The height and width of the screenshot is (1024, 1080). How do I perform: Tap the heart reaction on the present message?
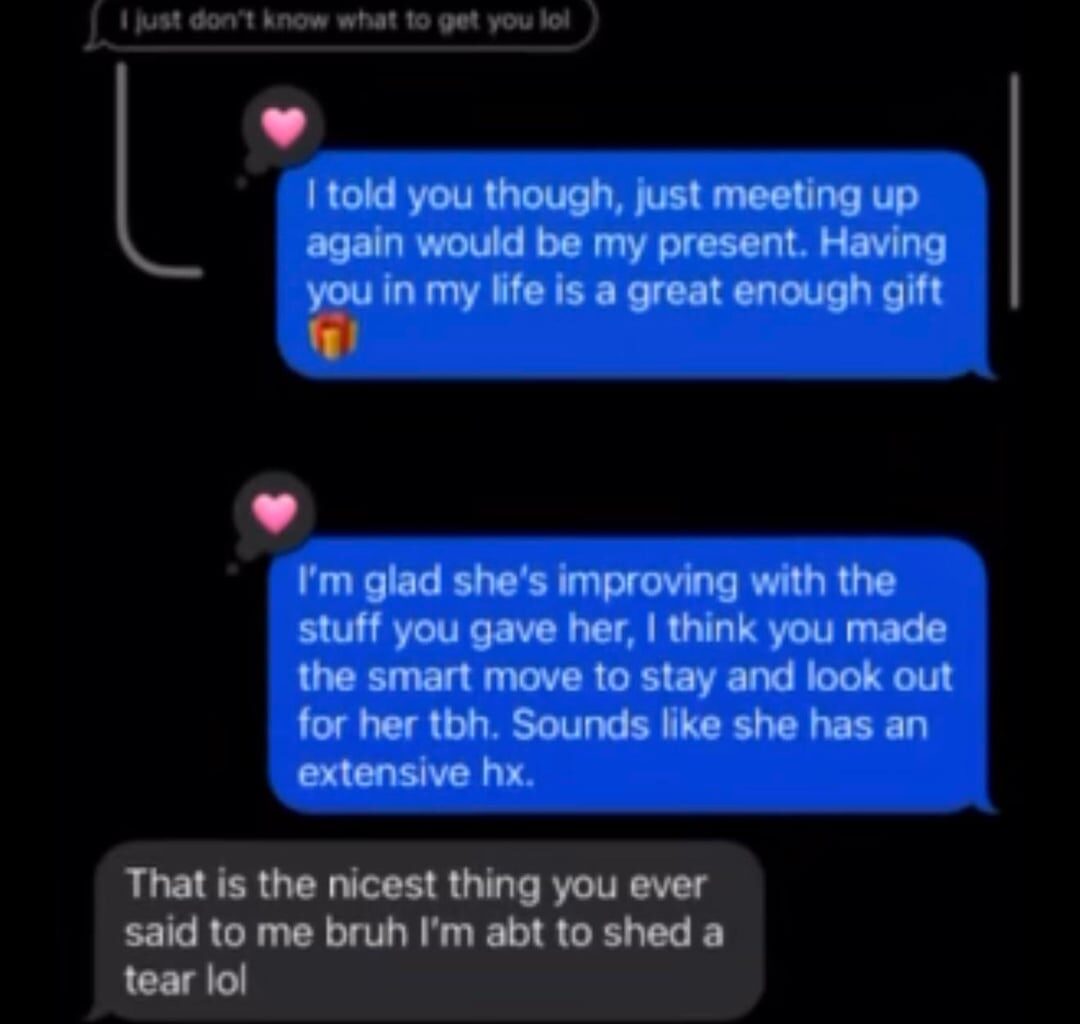[x=282, y=127]
